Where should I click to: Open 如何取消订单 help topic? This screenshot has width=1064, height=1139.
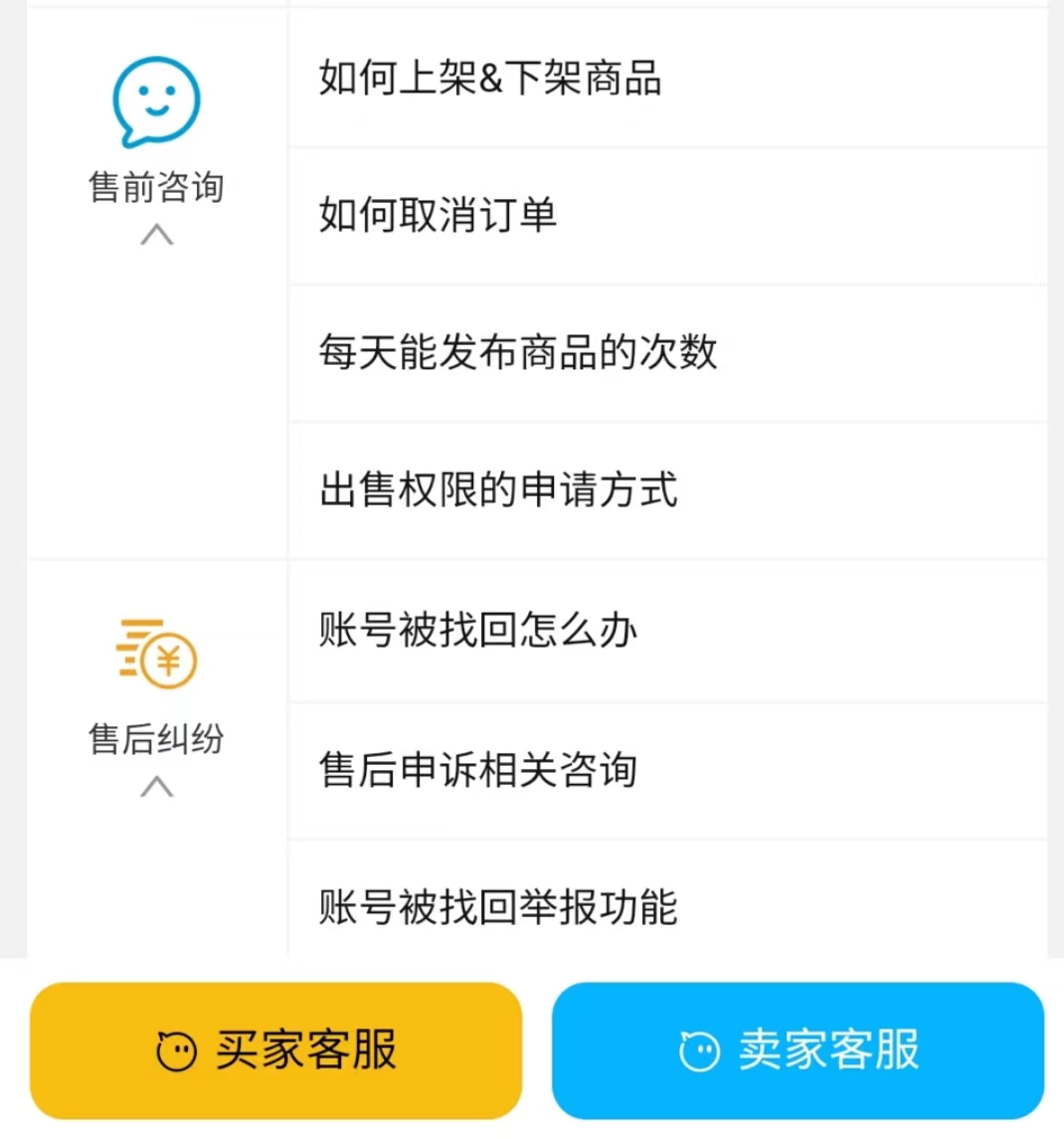point(438,215)
